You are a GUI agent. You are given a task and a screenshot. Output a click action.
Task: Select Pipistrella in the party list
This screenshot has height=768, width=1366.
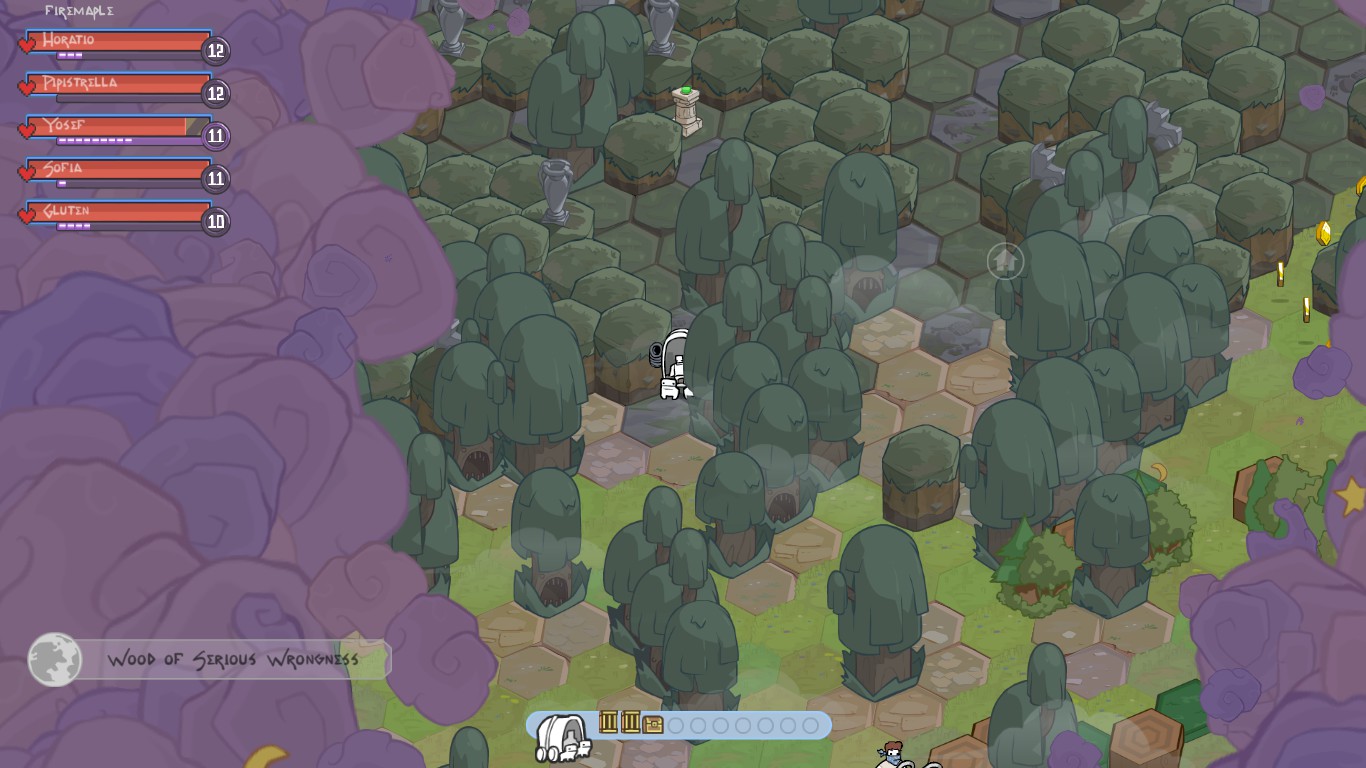pyautogui.click(x=120, y=84)
